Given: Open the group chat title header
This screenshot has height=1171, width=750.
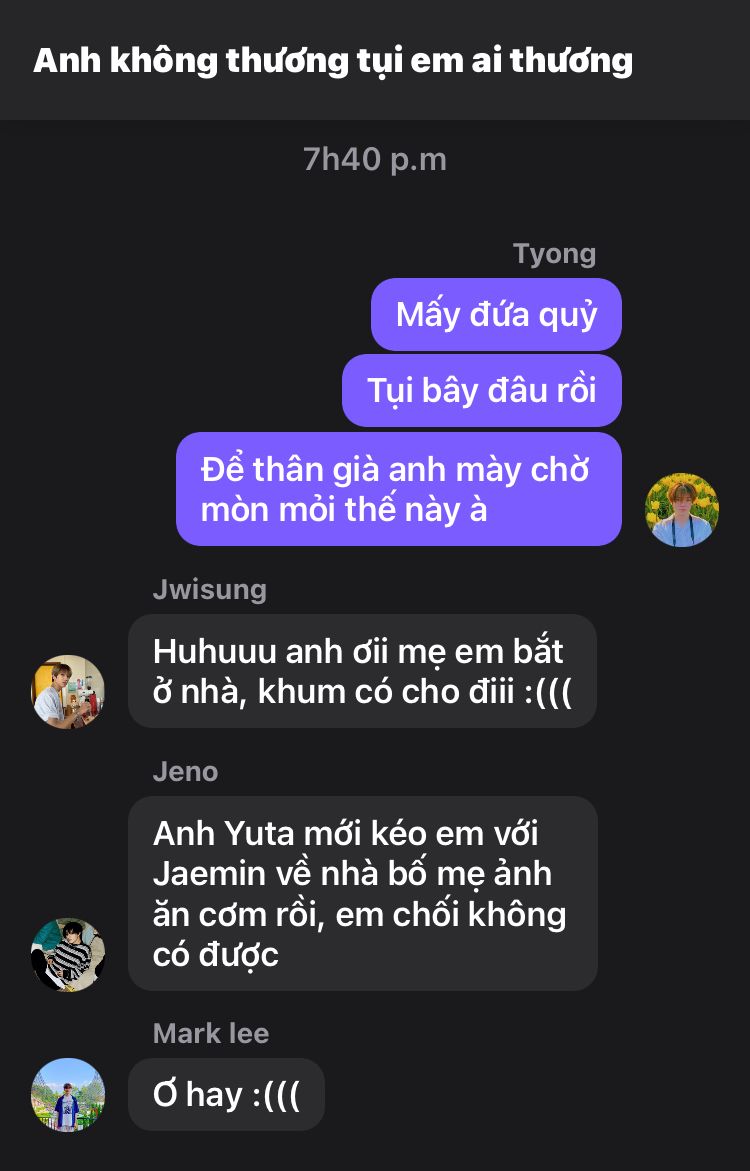Looking at the screenshot, I should pos(333,60).
